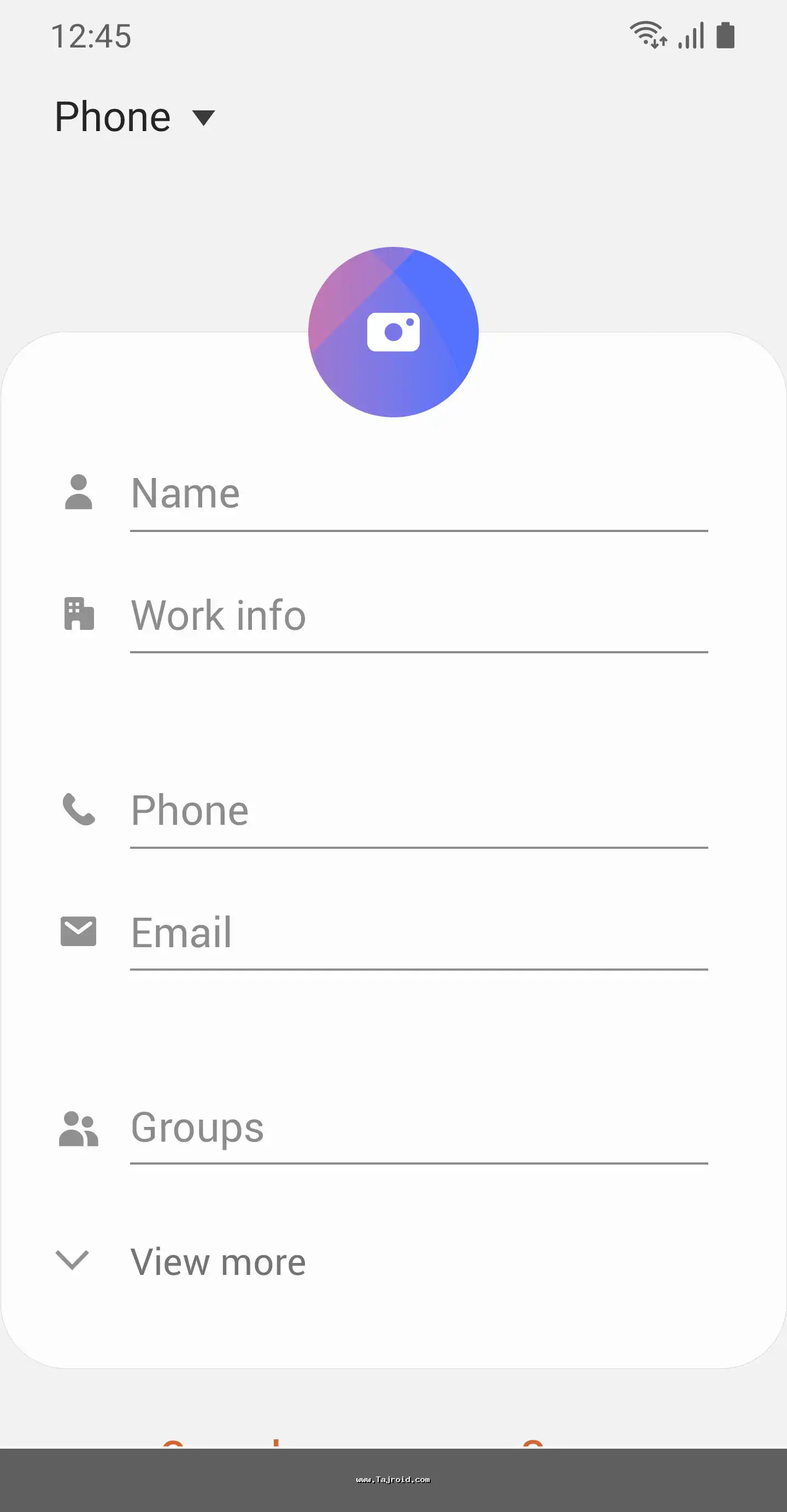Open the Groups selection field
The height and width of the screenshot is (1512, 787).
418,1127
